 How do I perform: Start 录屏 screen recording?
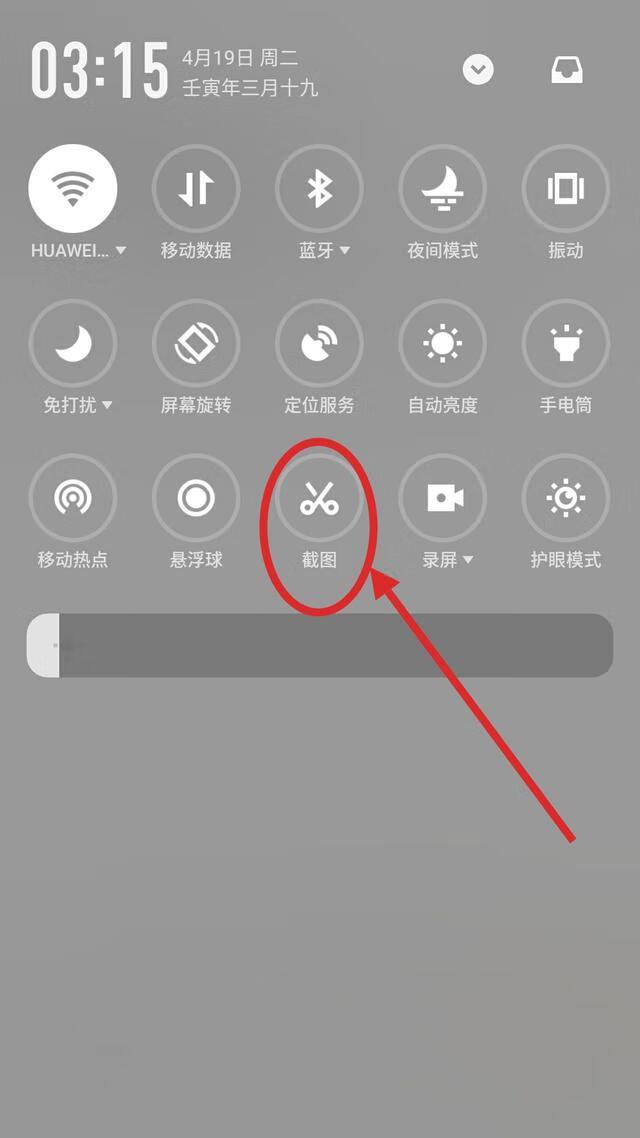click(442, 498)
